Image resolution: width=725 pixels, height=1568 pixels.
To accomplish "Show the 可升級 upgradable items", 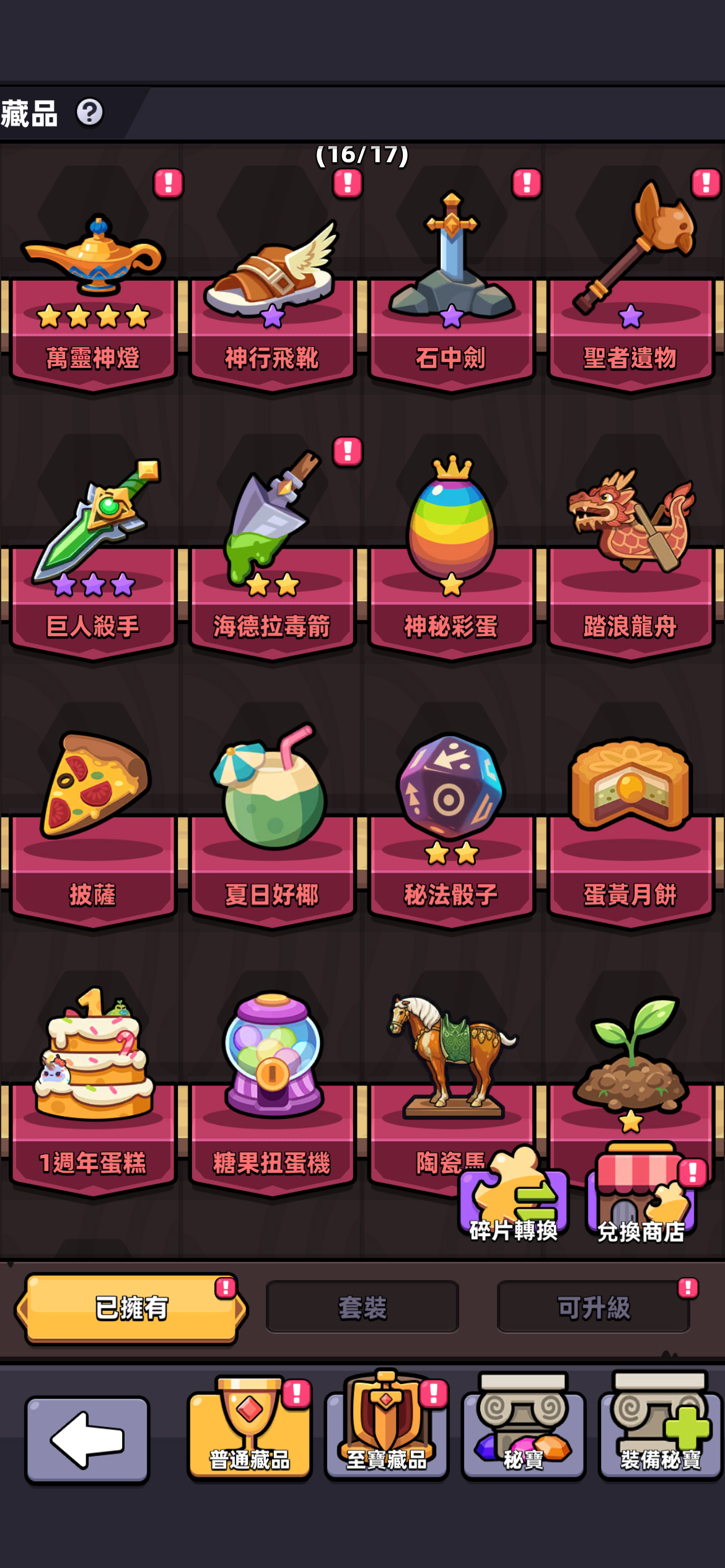I will (594, 1307).
